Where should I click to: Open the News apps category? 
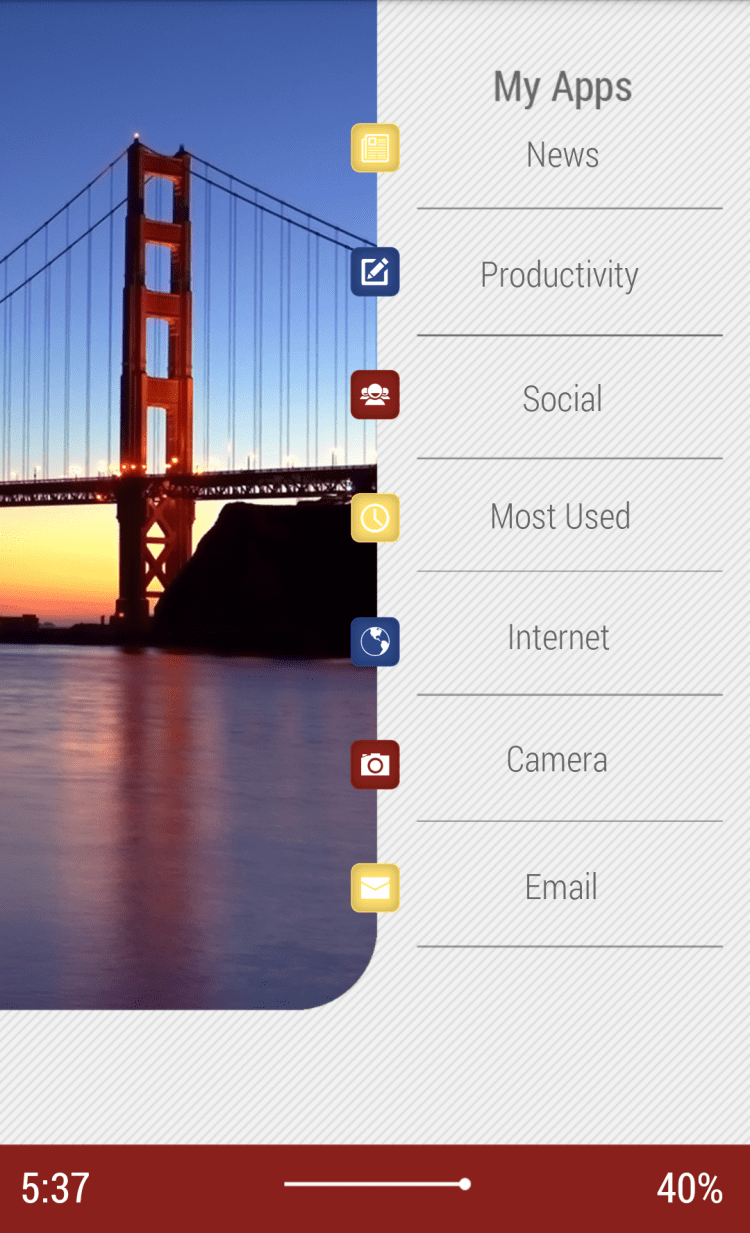pos(562,155)
